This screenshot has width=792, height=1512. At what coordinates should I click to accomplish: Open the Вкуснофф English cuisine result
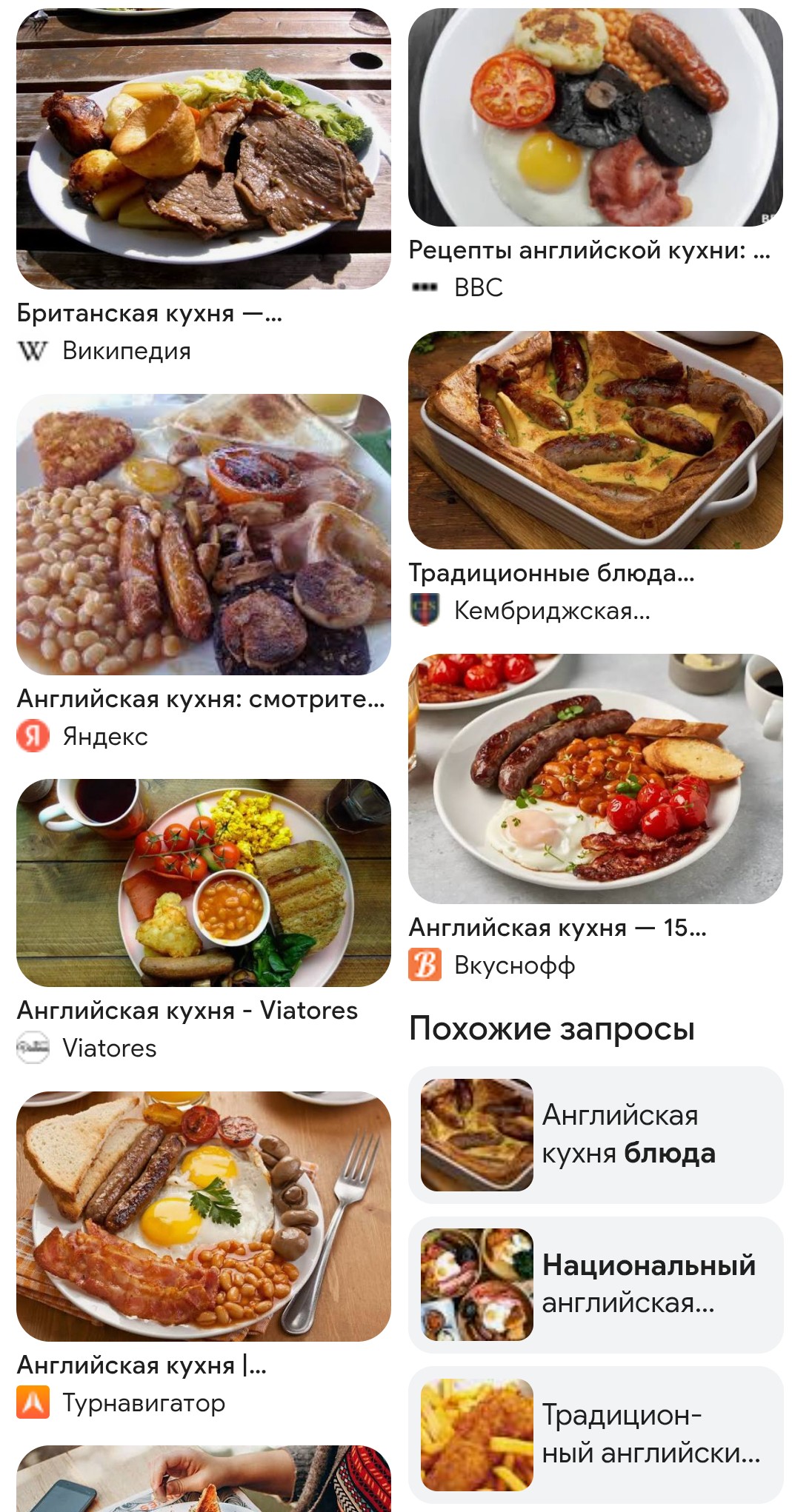595,778
